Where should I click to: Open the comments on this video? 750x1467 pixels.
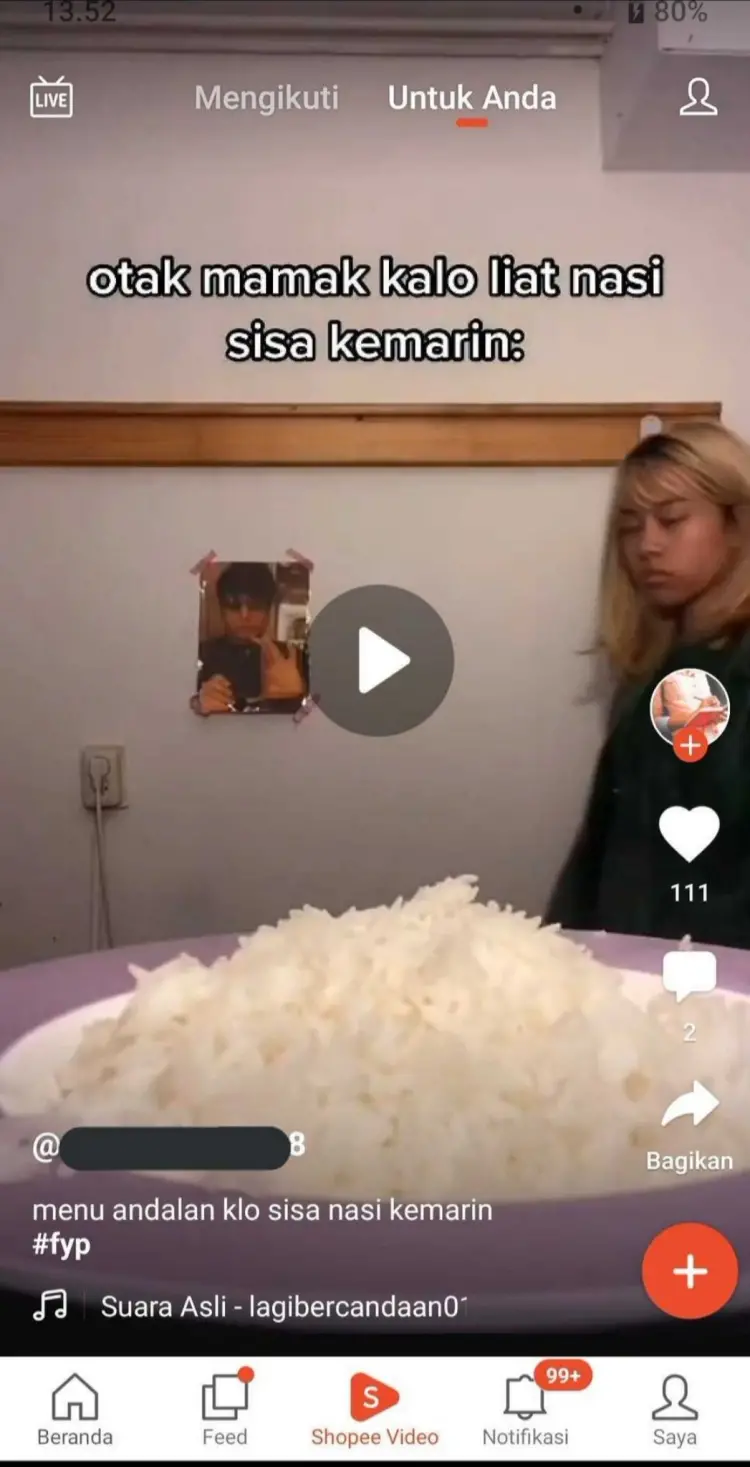click(x=689, y=975)
